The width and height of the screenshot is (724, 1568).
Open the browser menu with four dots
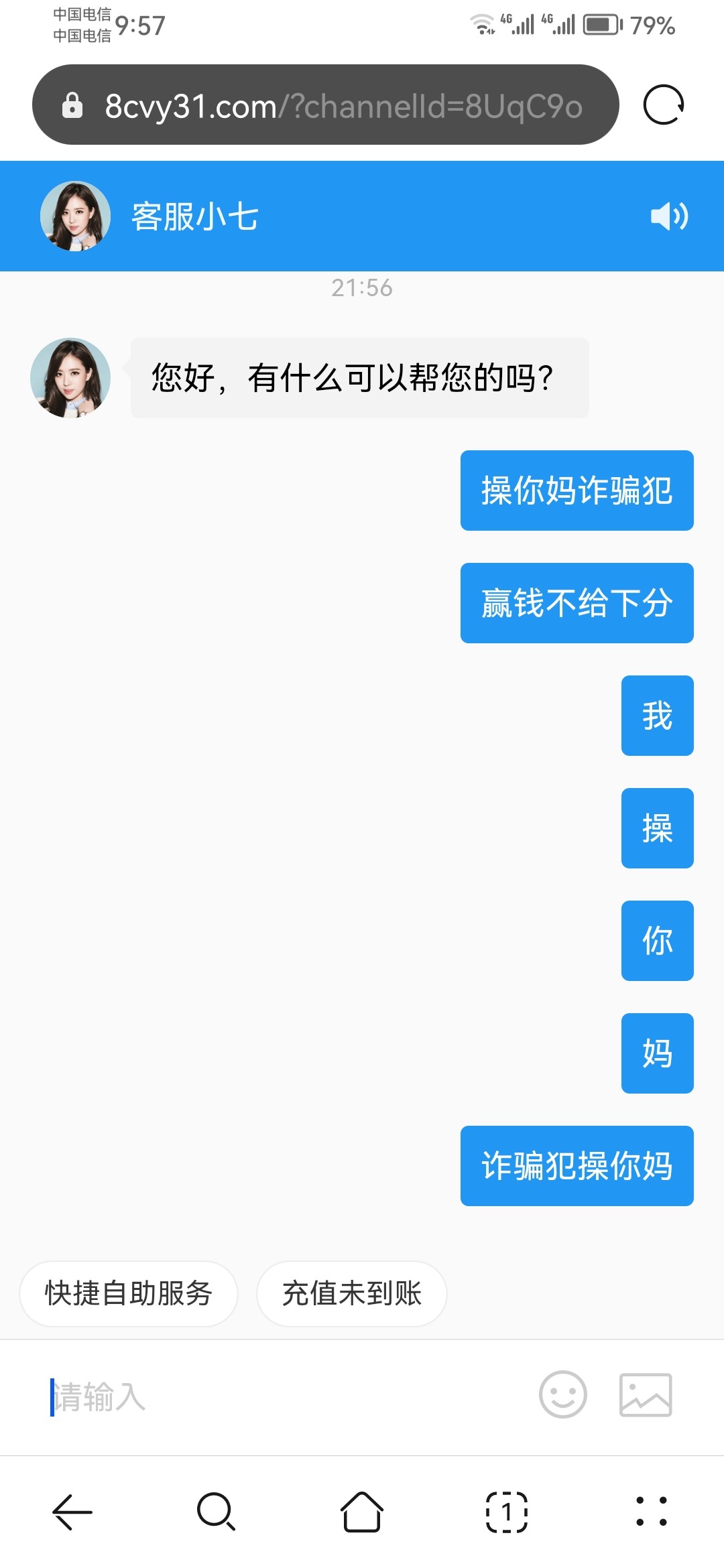652,1512
